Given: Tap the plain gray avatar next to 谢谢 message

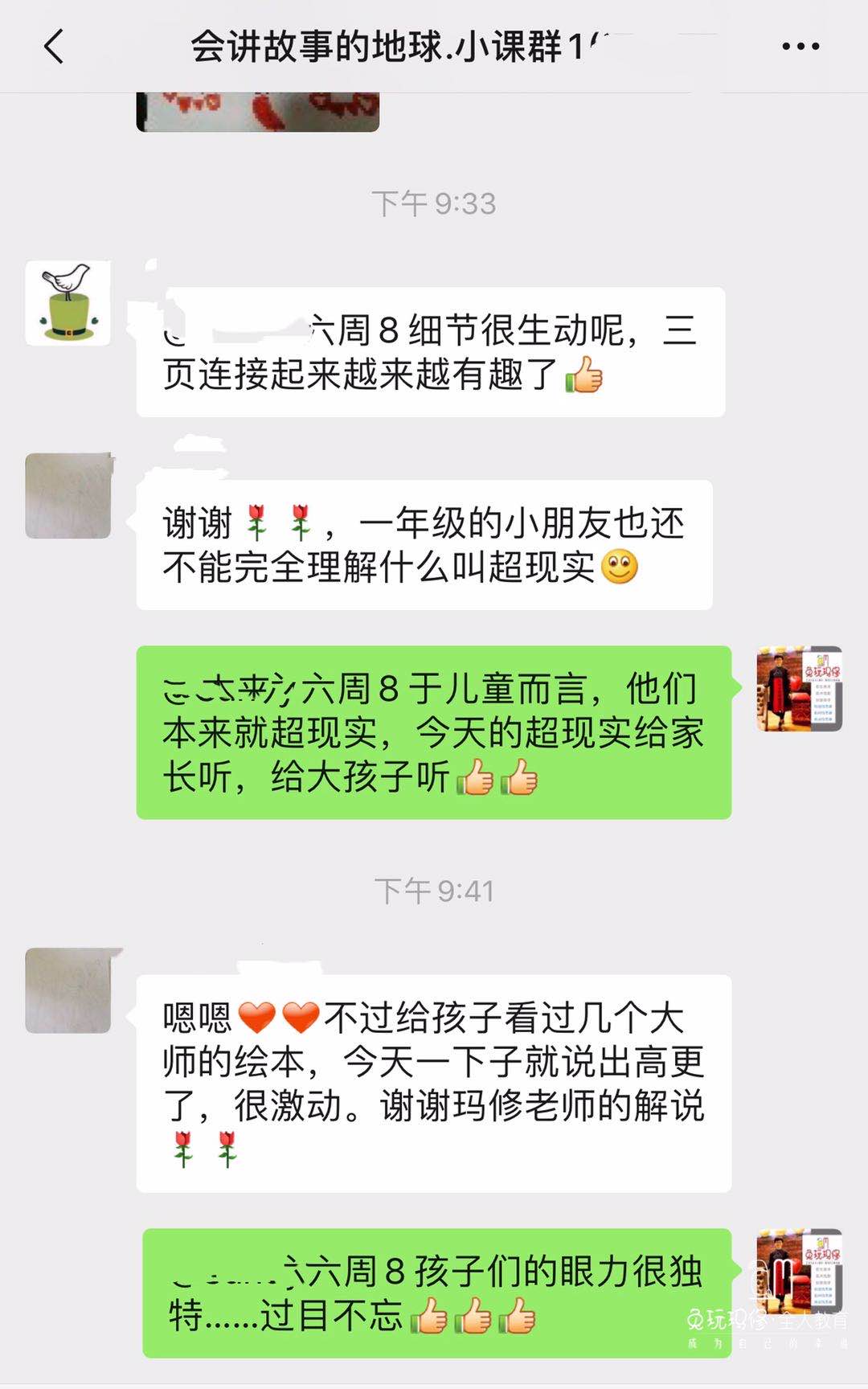Looking at the screenshot, I should pos(68,494).
